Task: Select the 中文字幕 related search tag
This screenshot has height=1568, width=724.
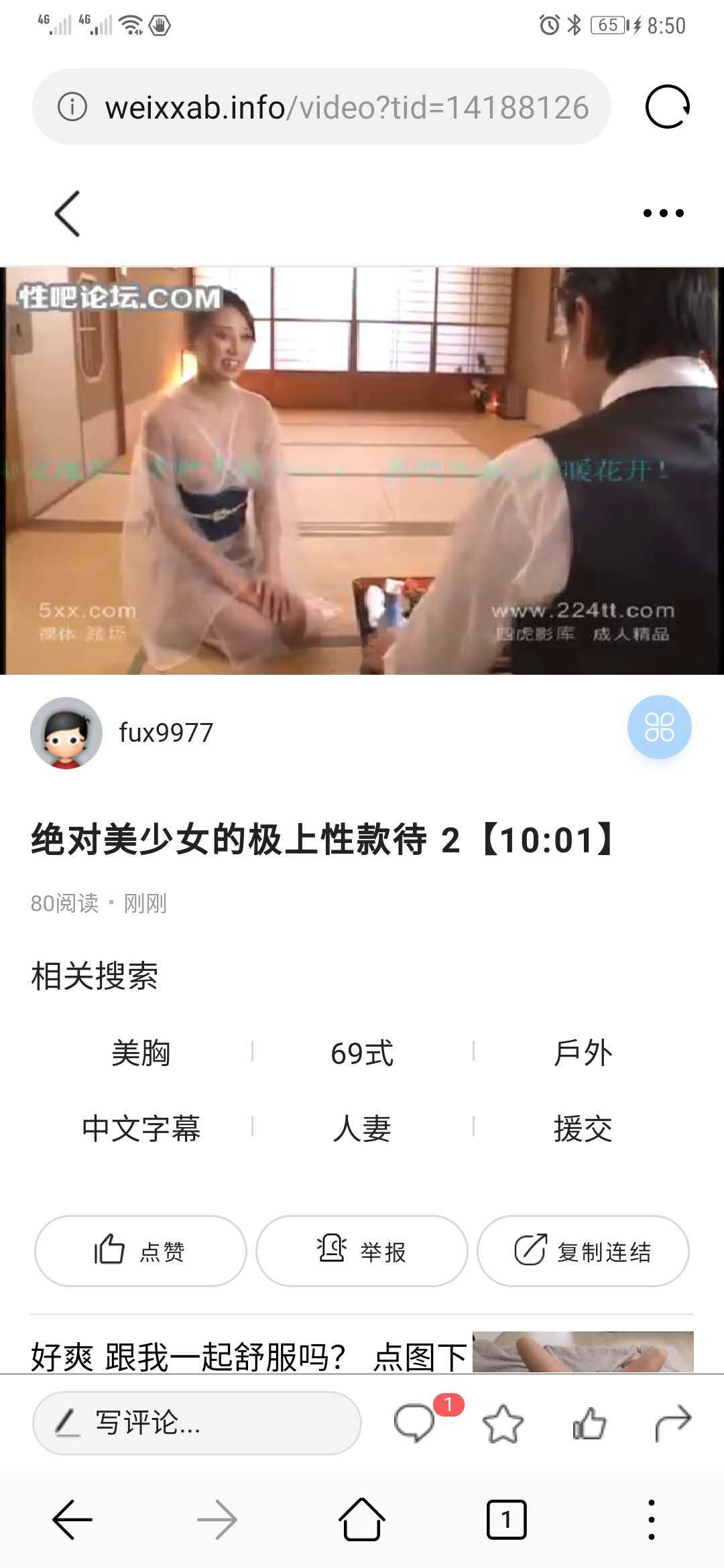Action: (141, 1128)
